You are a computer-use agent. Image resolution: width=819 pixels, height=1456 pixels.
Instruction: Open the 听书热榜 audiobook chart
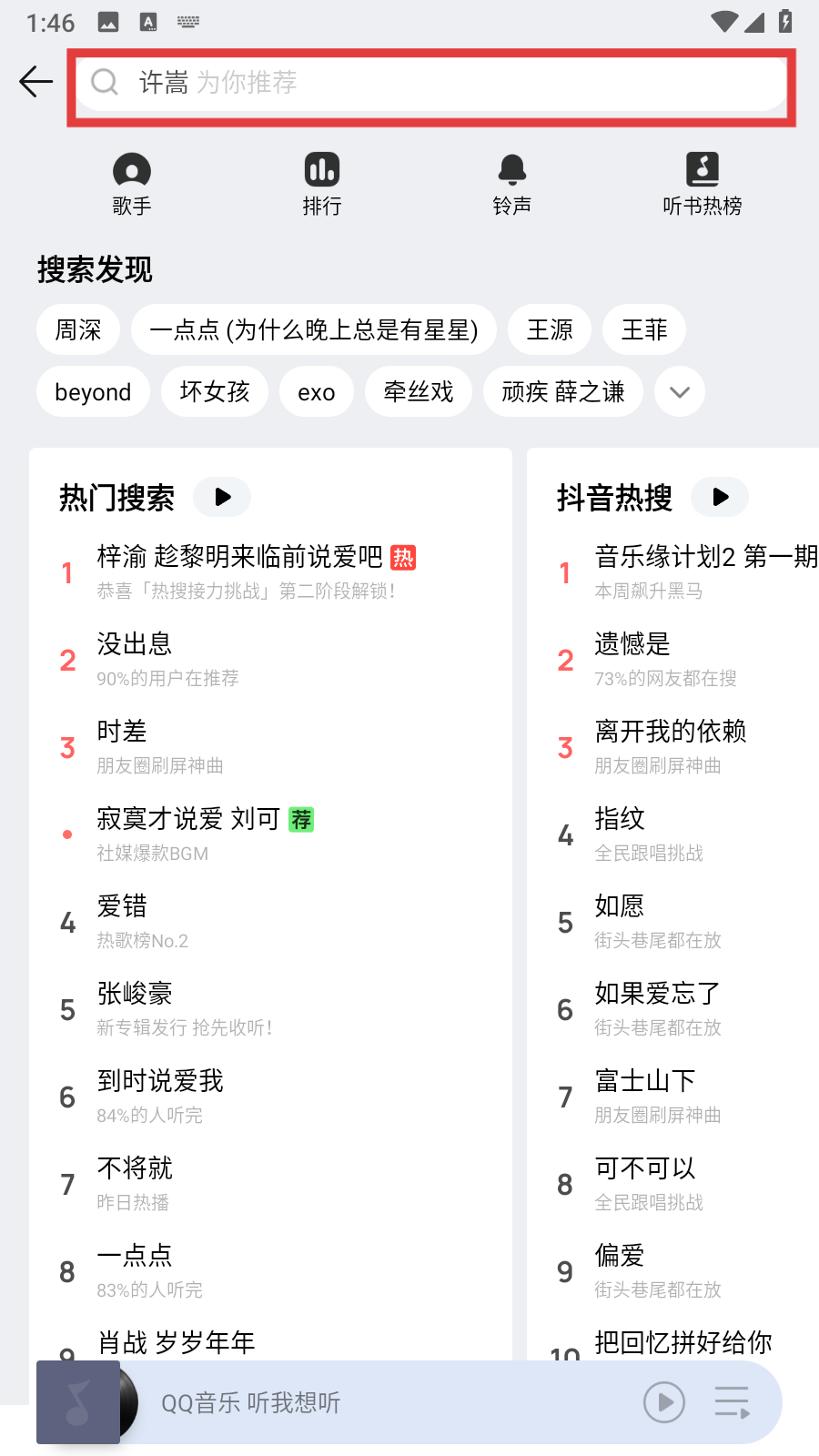point(703,184)
